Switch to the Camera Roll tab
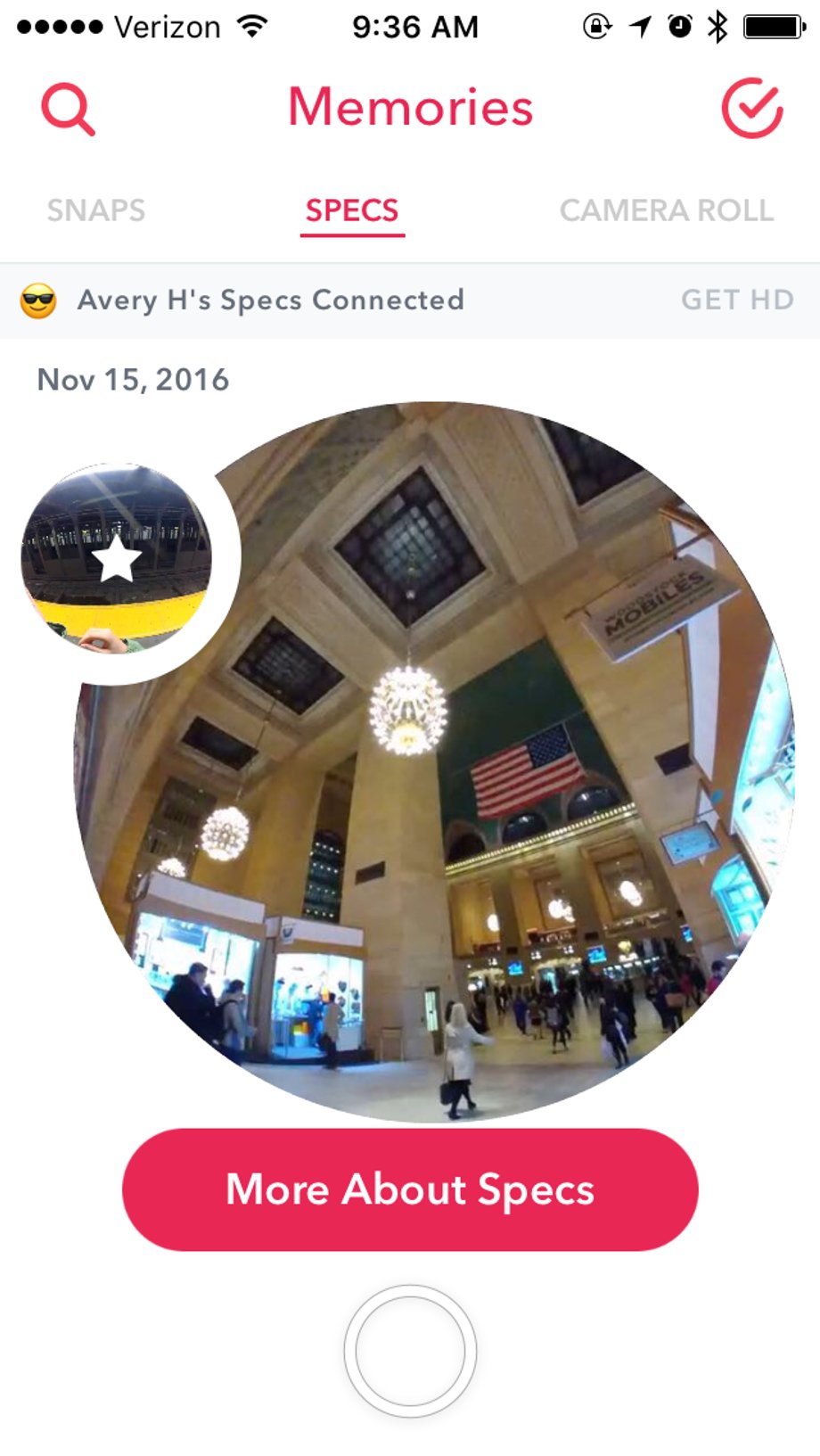820x1456 pixels. click(x=666, y=210)
